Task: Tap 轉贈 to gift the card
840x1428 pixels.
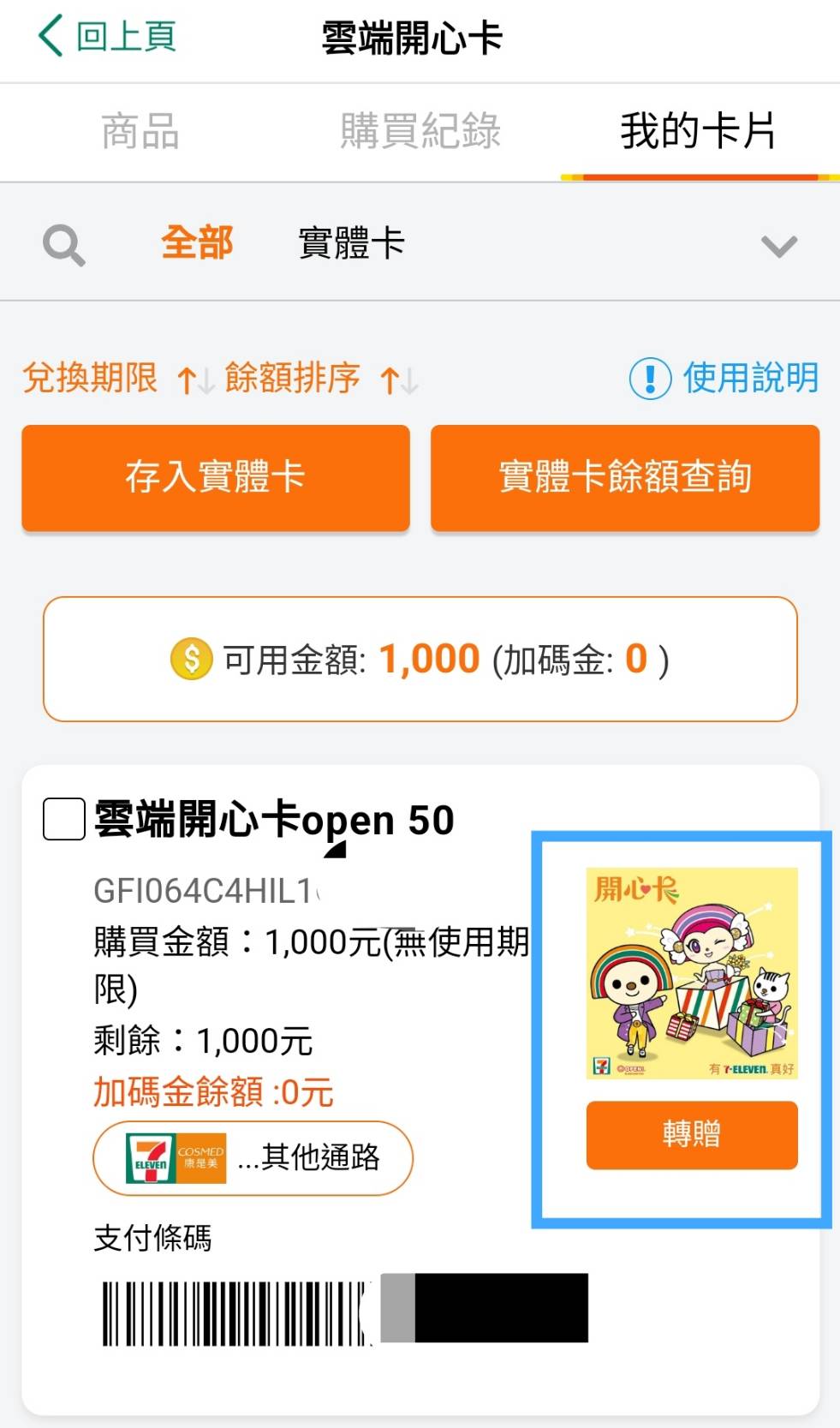Action: (692, 1135)
